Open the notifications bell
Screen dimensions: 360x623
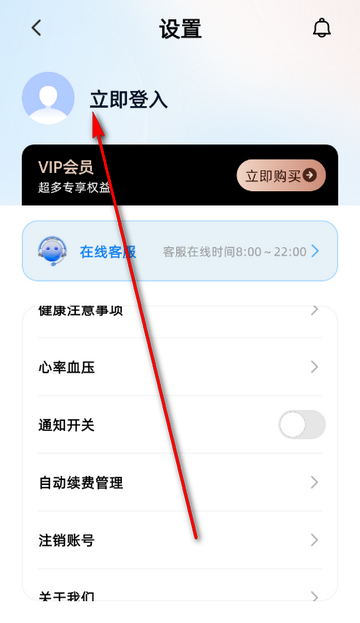coord(321,28)
